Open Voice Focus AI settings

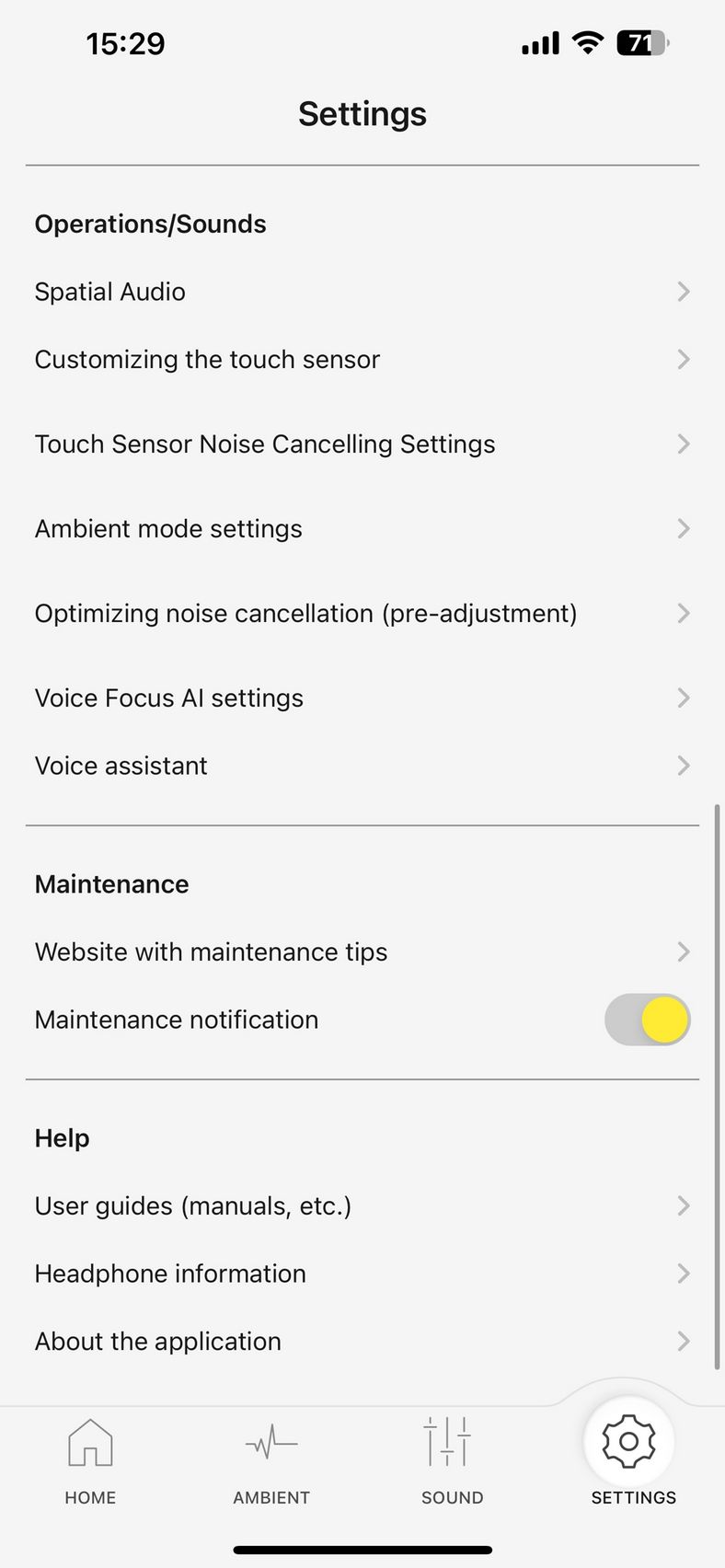coord(362,698)
